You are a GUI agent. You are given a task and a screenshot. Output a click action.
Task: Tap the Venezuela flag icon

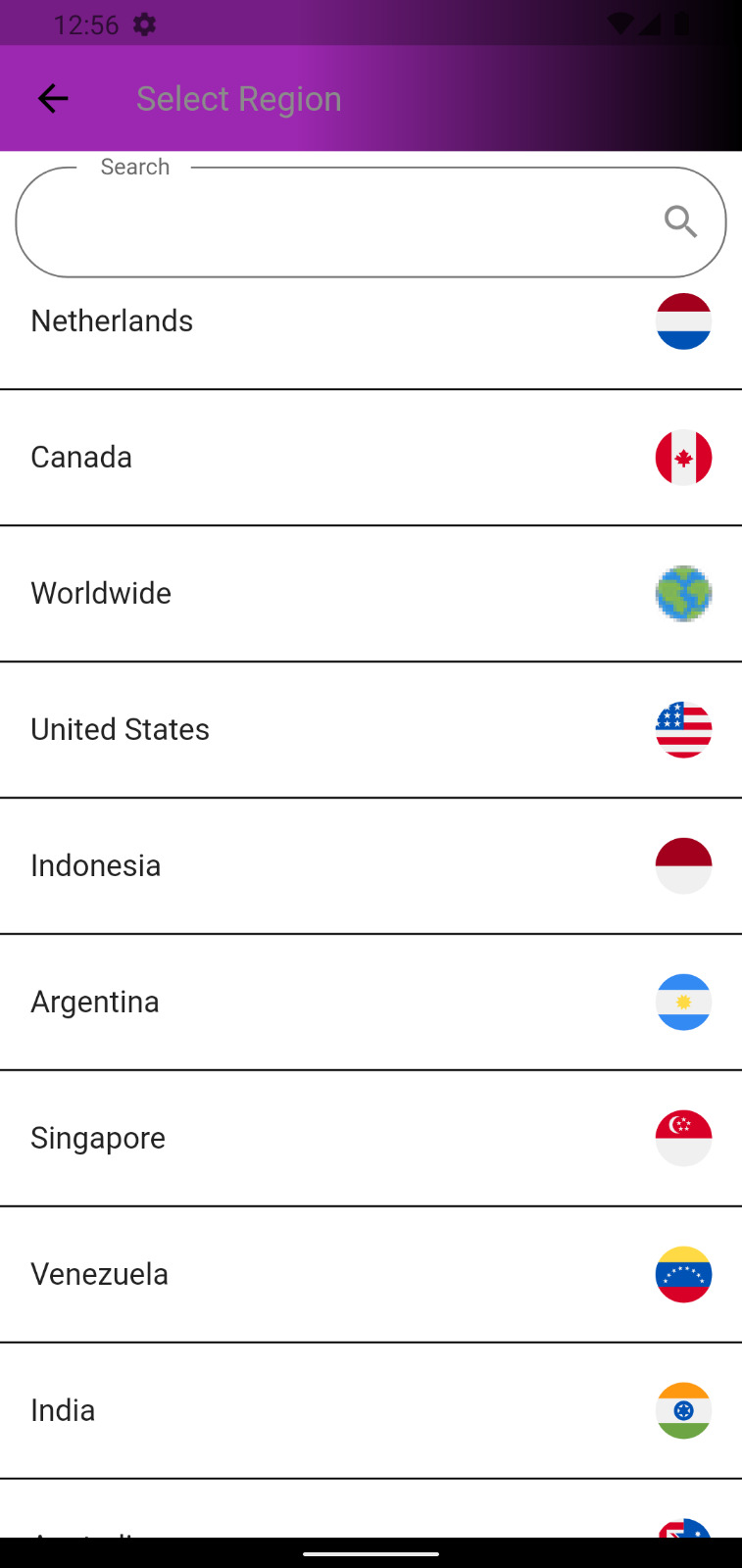coord(683,1274)
